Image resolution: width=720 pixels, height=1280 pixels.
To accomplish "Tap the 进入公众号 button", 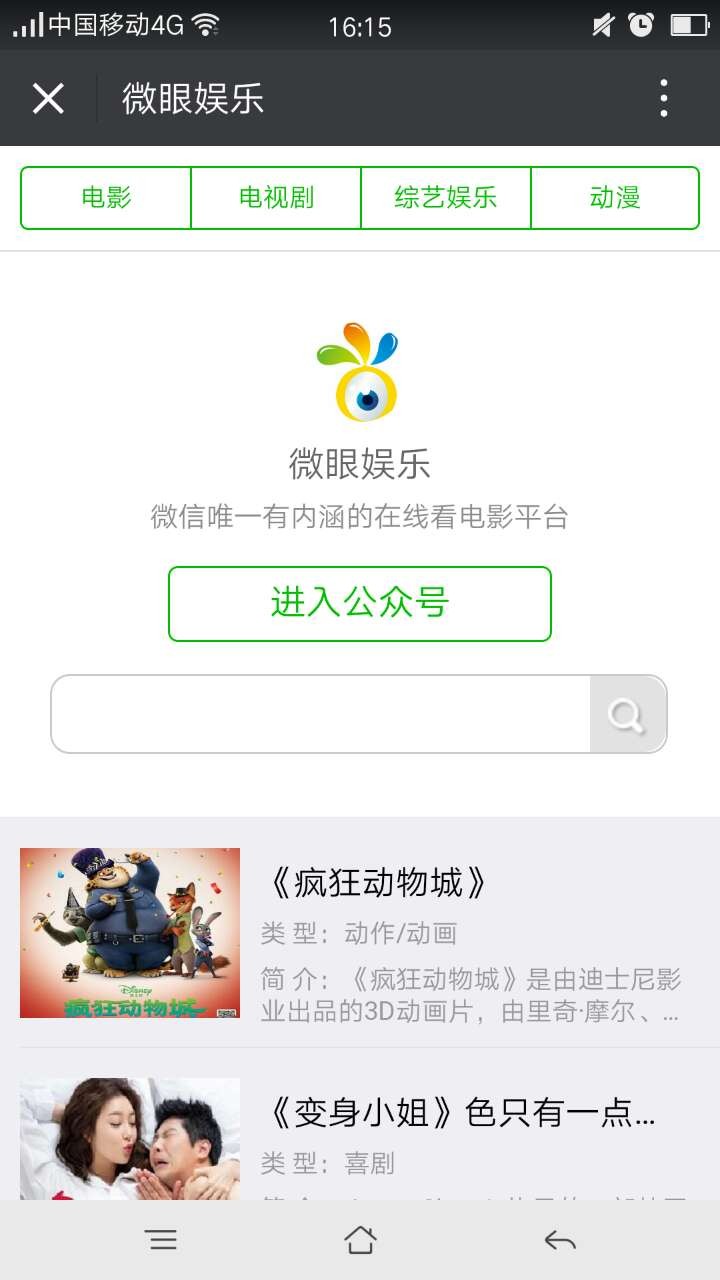I will coord(359,603).
